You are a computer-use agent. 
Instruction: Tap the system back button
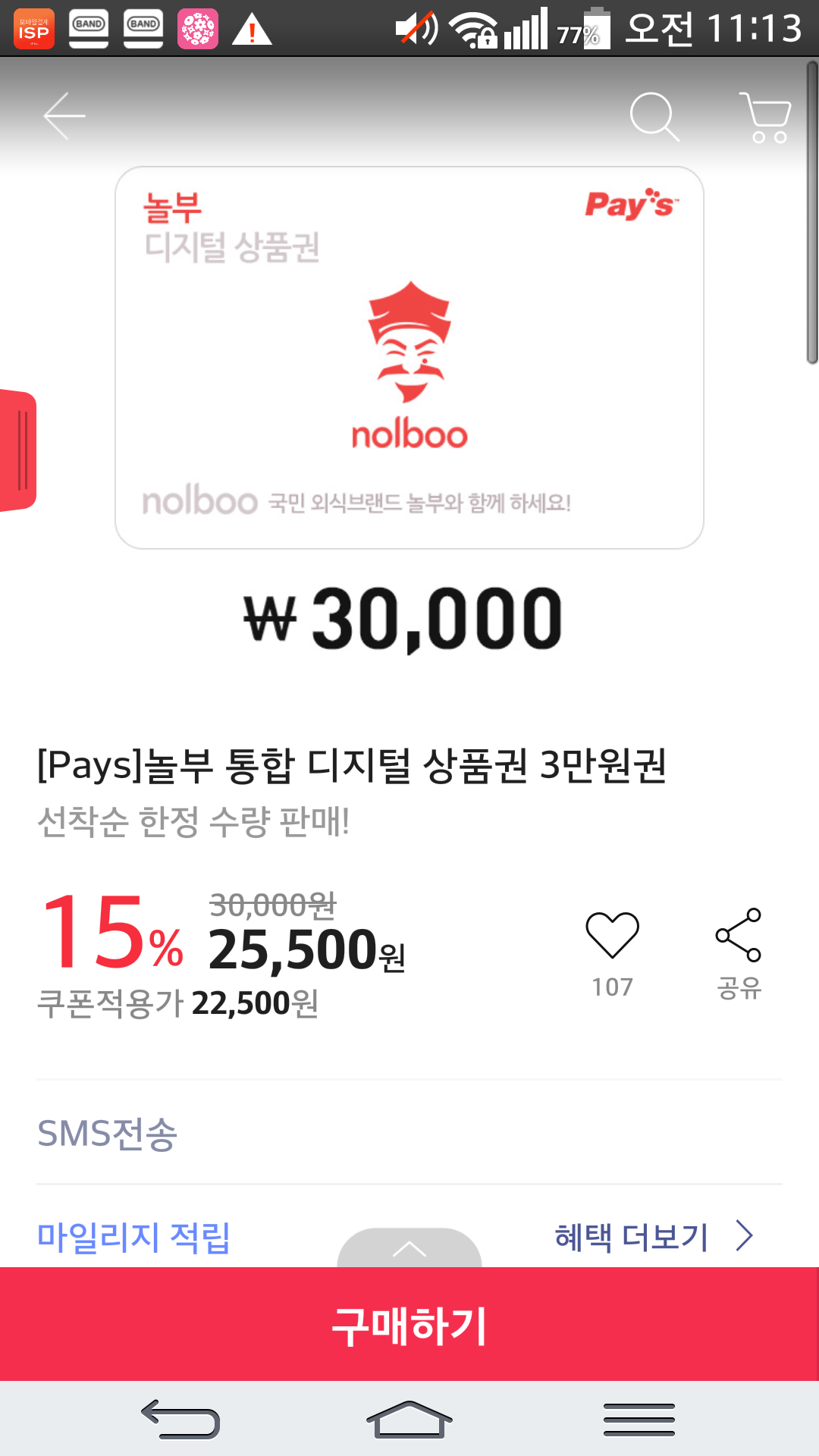pos(180,1420)
